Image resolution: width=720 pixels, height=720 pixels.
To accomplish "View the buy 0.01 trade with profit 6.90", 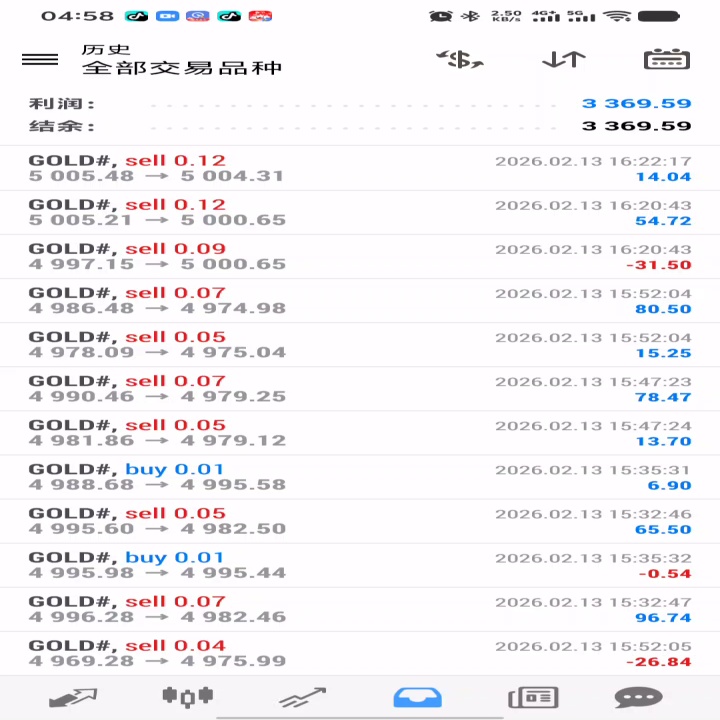I will pyautogui.click(x=360, y=477).
